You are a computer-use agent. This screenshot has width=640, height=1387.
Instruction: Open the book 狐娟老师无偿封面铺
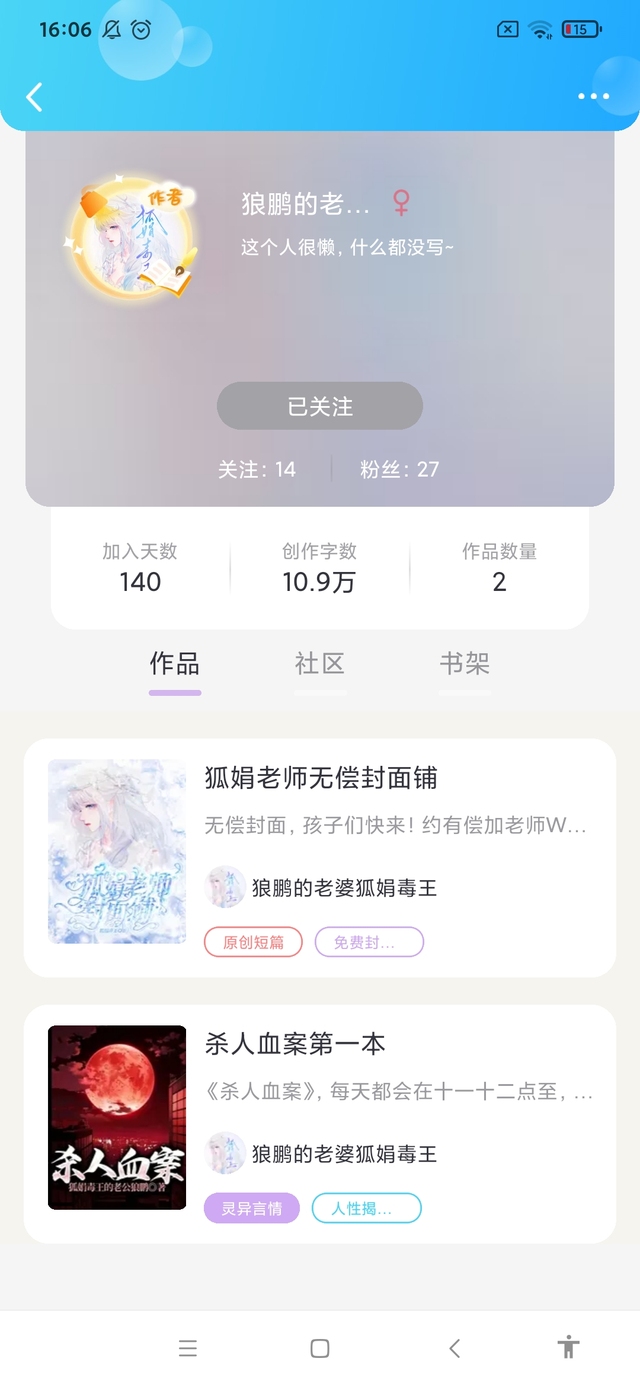pyautogui.click(x=320, y=858)
